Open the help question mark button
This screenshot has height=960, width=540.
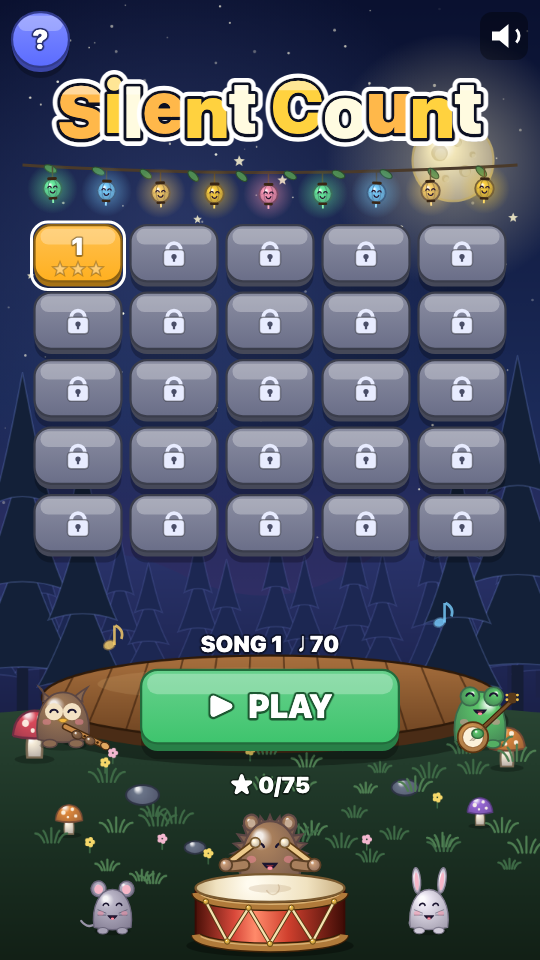[40, 41]
